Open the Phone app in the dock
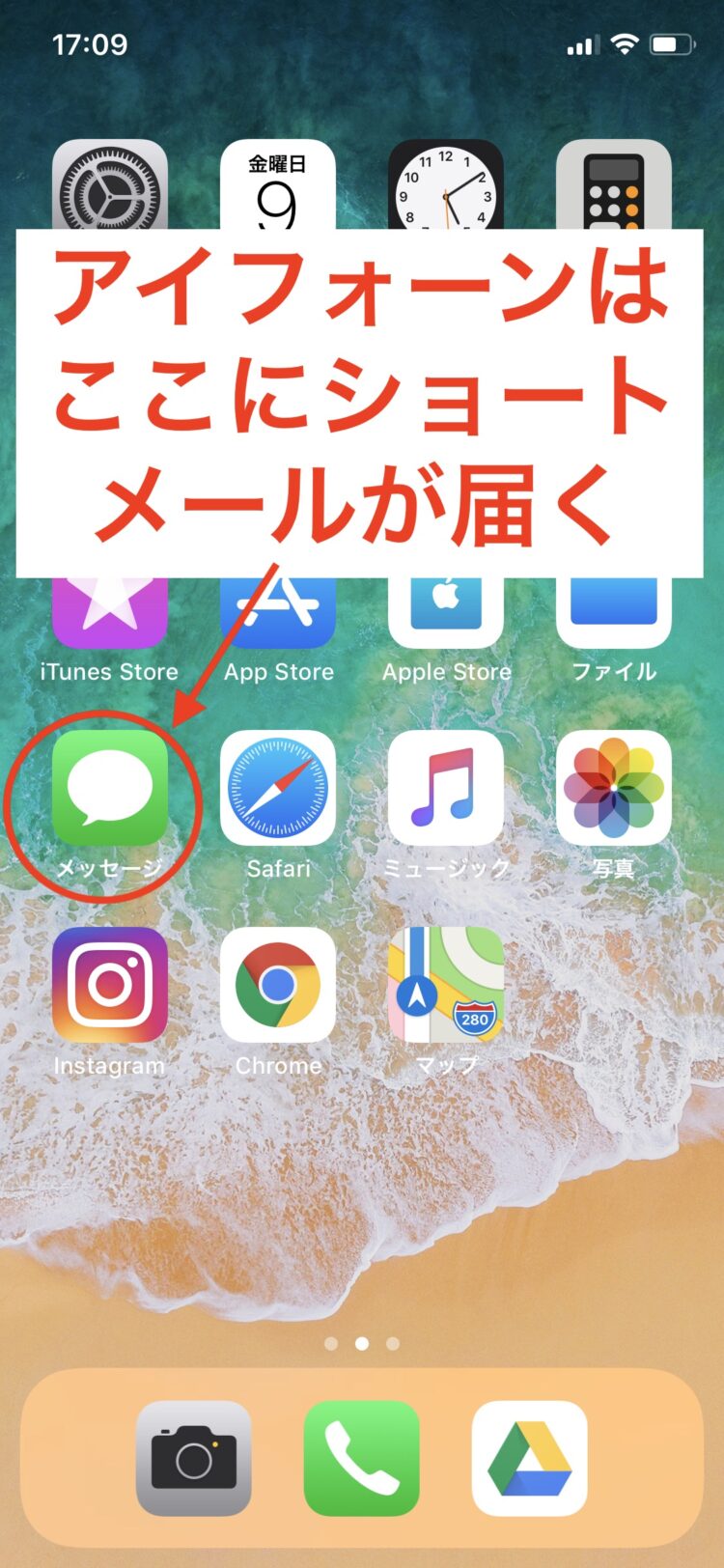Viewport: 724px width, 1568px height. [x=361, y=1458]
